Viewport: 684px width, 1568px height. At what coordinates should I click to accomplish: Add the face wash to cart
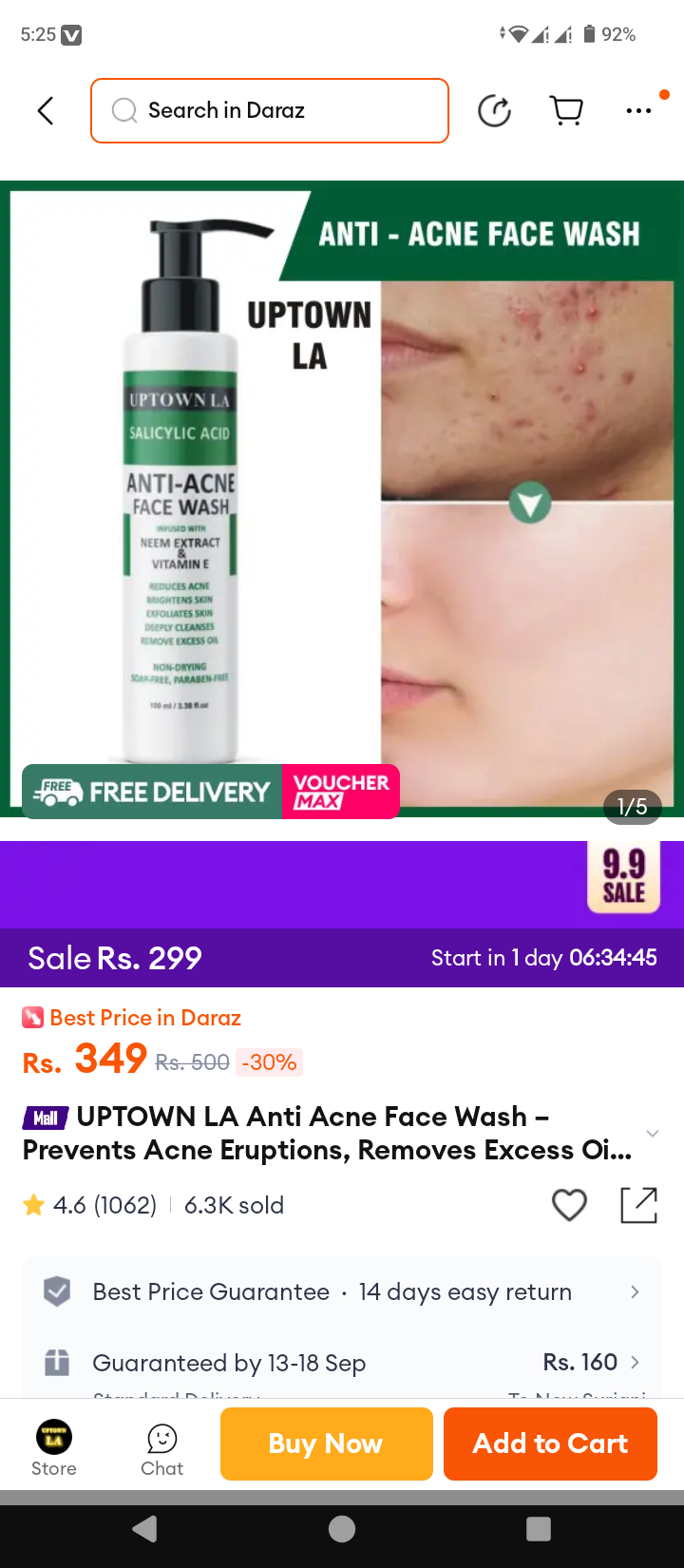pos(550,1444)
